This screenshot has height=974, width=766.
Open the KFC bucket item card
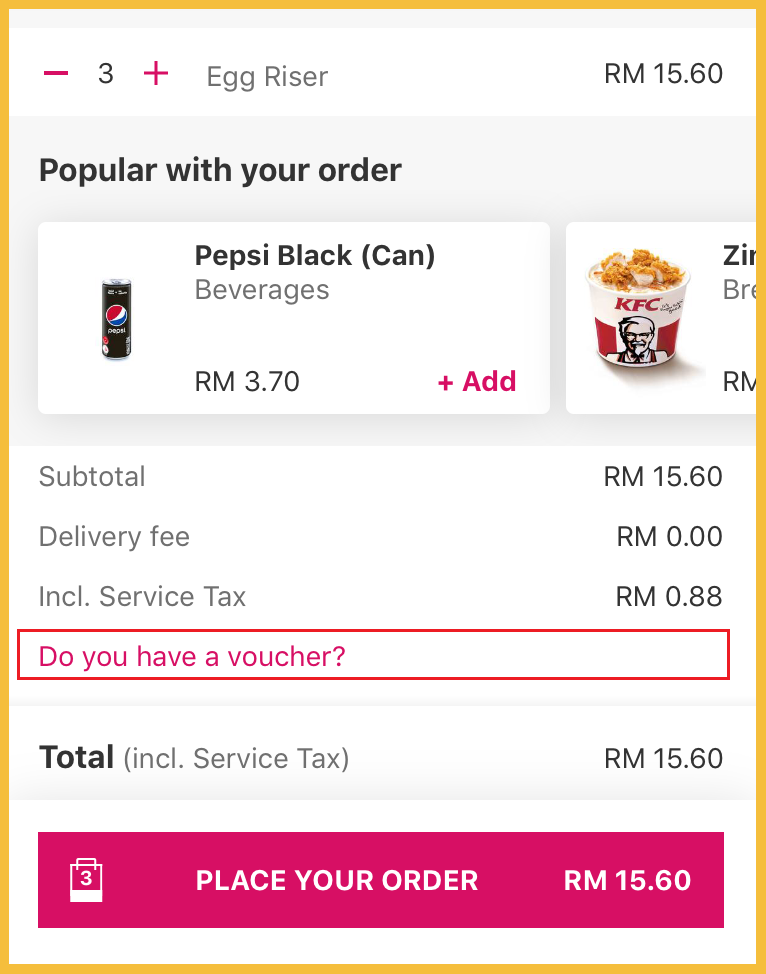[660, 318]
